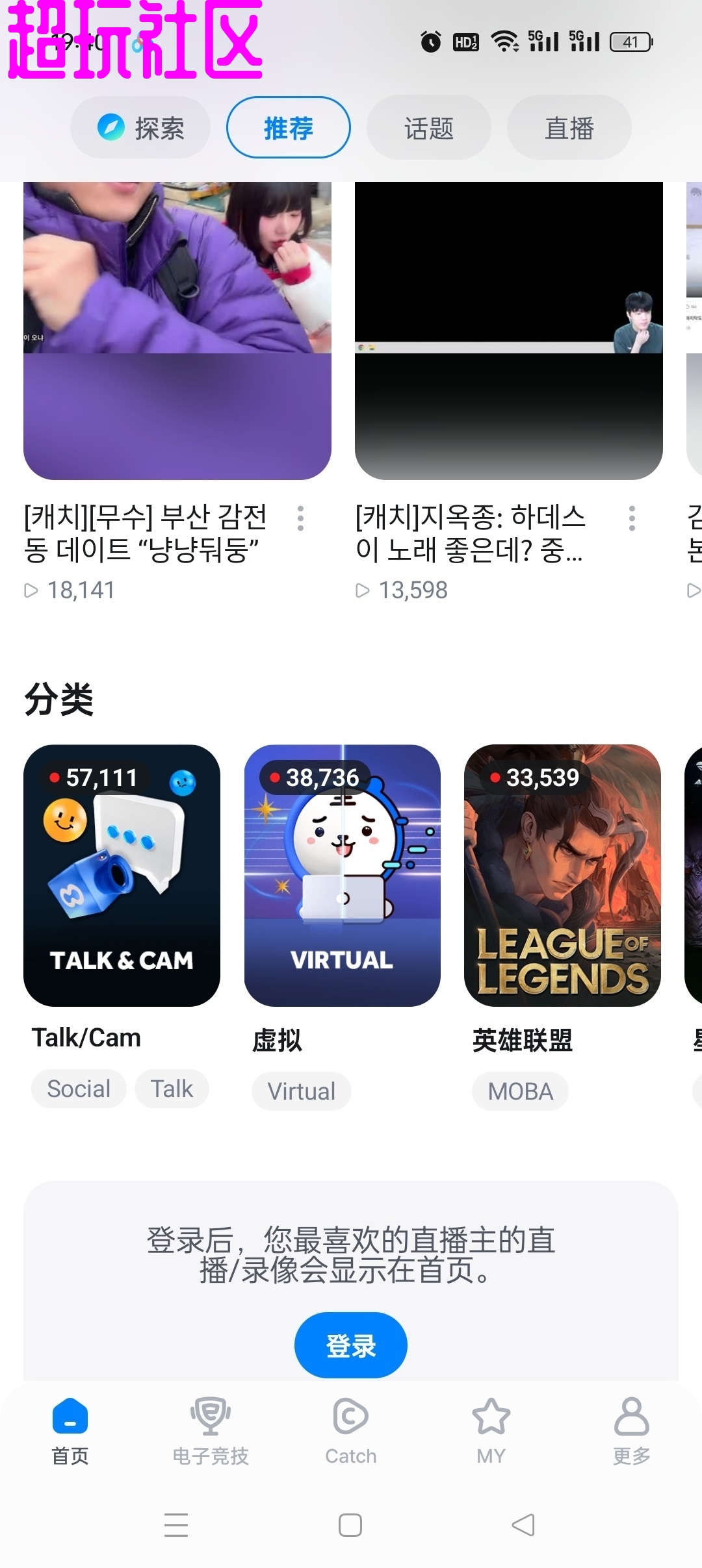
Task: Open the League of Legends category
Action: click(x=562, y=876)
